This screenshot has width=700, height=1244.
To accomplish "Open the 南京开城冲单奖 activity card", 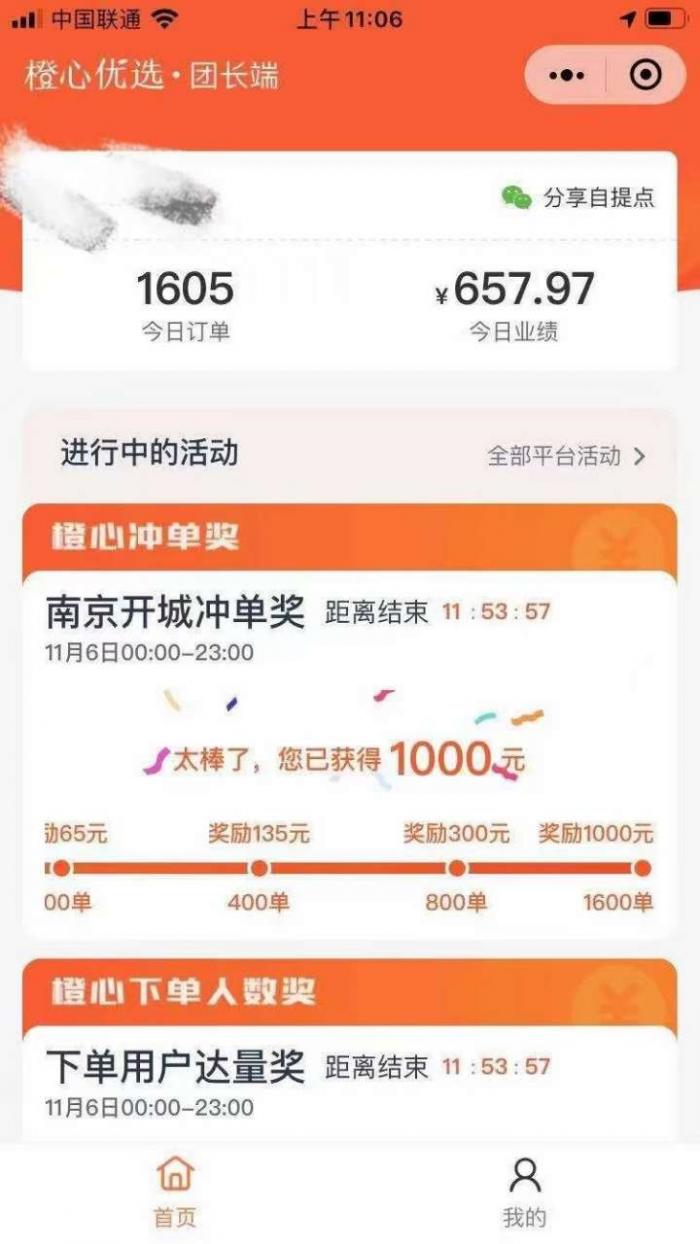I will click(x=175, y=613).
